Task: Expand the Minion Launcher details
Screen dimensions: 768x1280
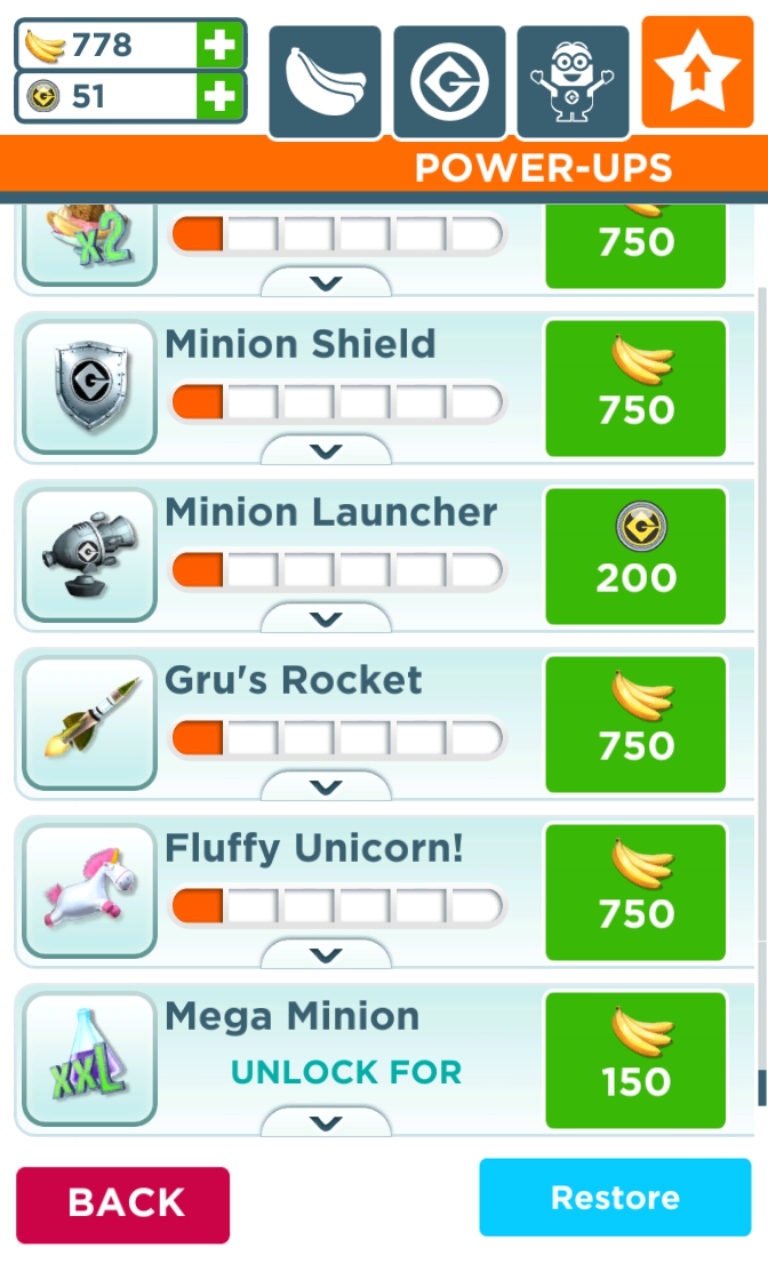Action: click(326, 618)
